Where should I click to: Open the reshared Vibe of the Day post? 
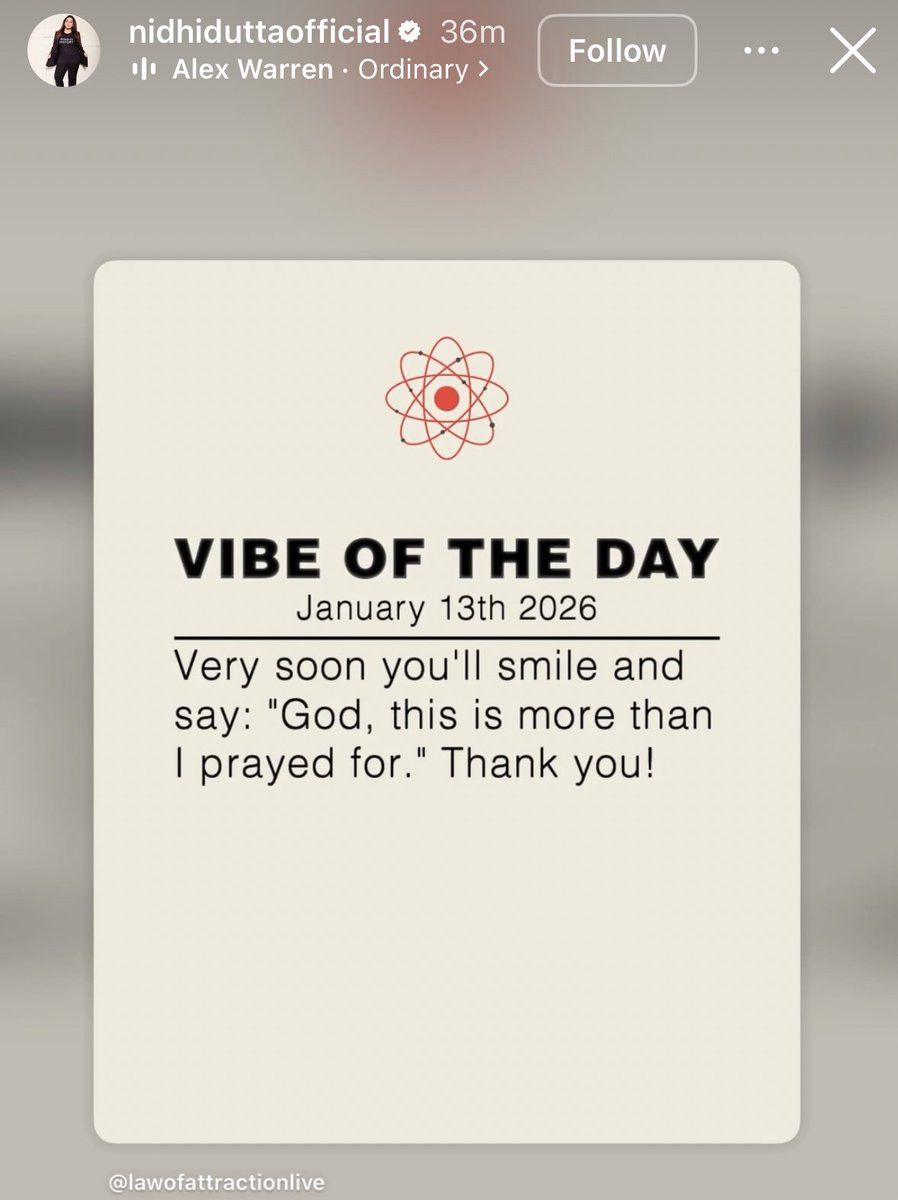[x=447, y=700]
